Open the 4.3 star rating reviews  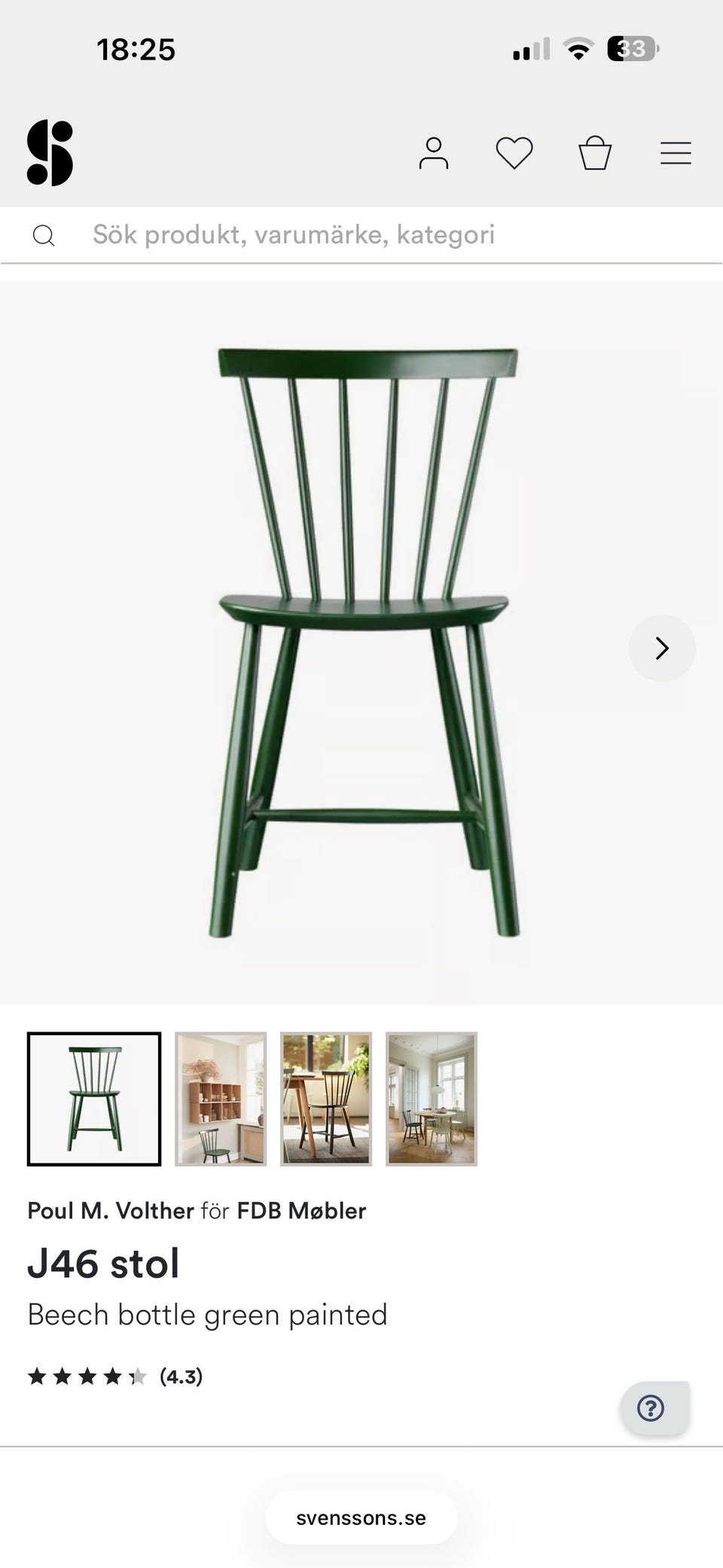[115, 1377]
